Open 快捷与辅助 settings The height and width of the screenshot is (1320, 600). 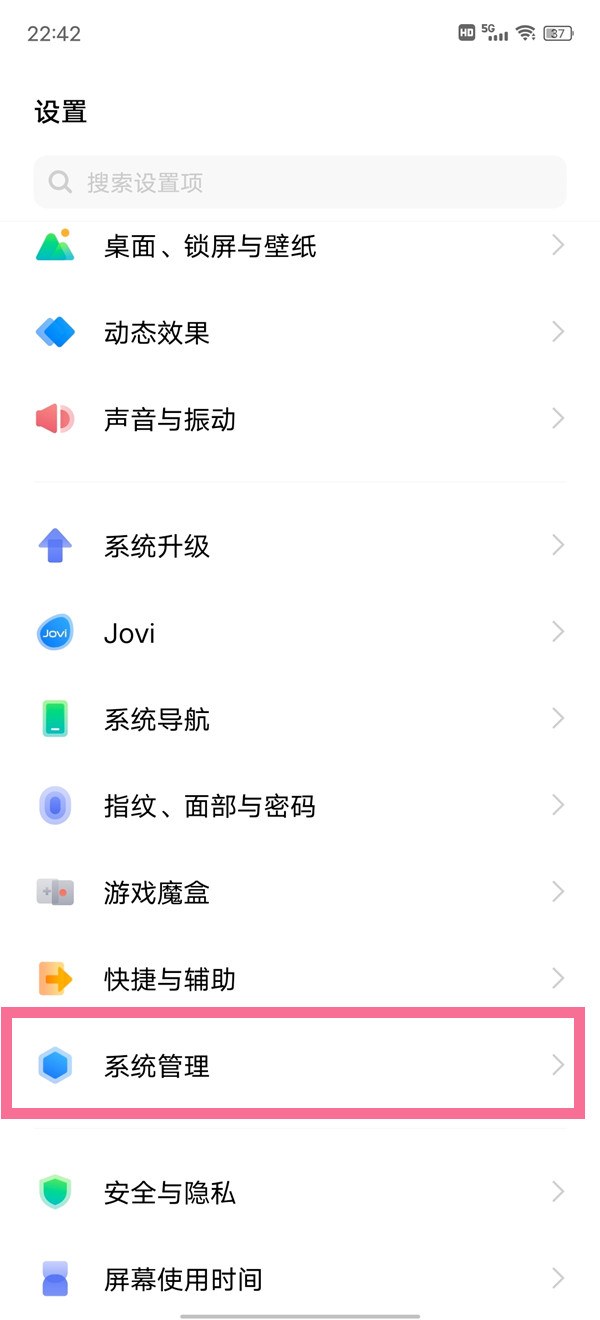click(300, 978)
